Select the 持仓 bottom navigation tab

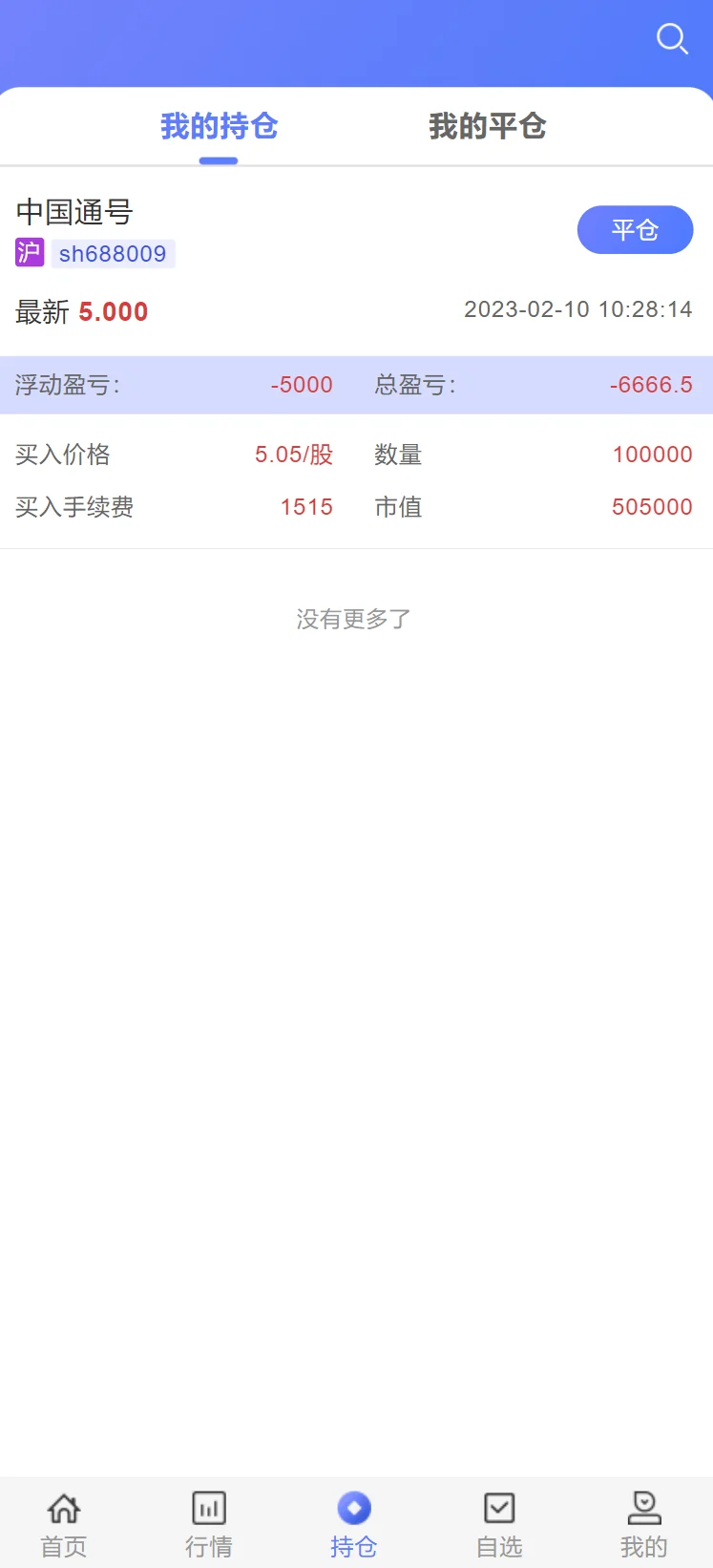(x=354, y=1525)
